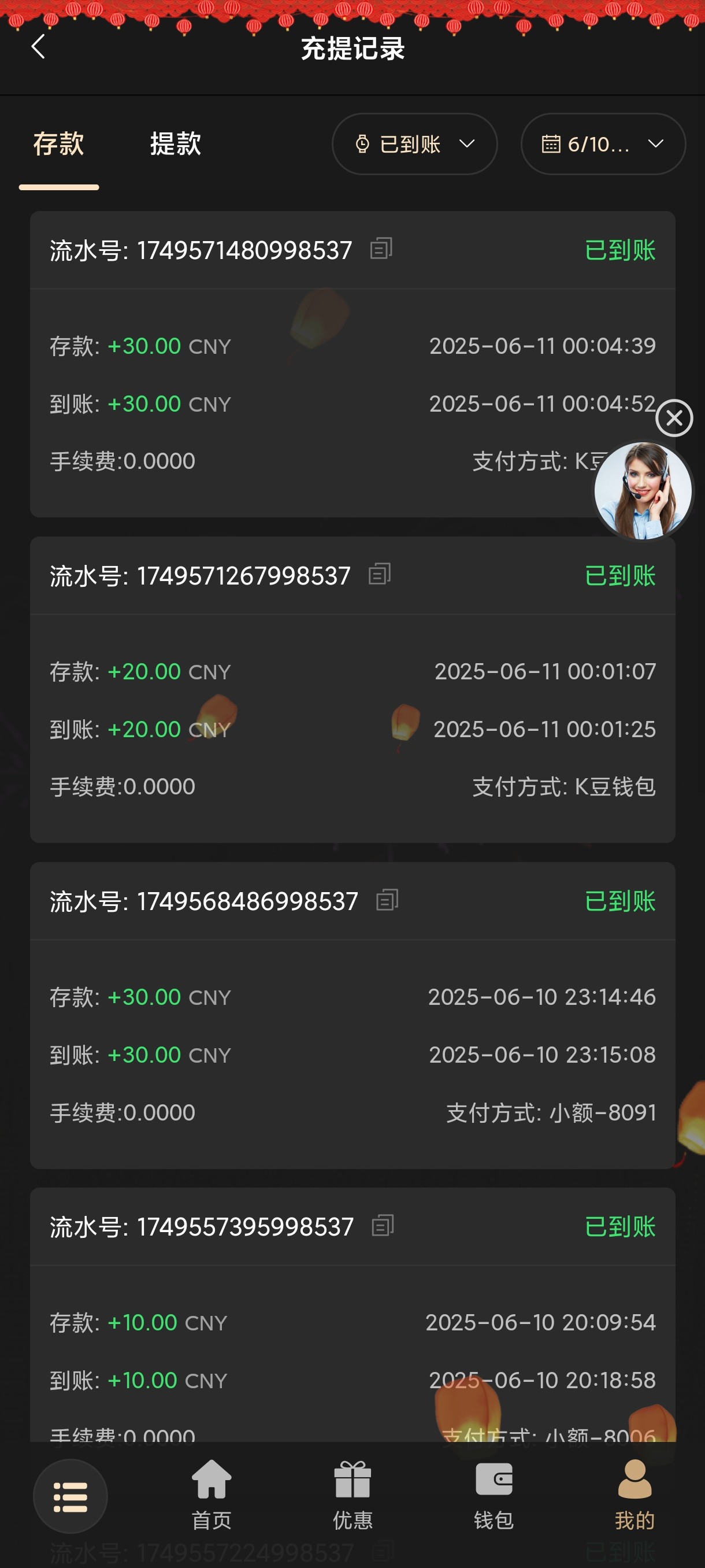The width and height of the screenshot is (705, 1568).
Task: Copy serial number 1749571480998537
Action: click(381, 249)
